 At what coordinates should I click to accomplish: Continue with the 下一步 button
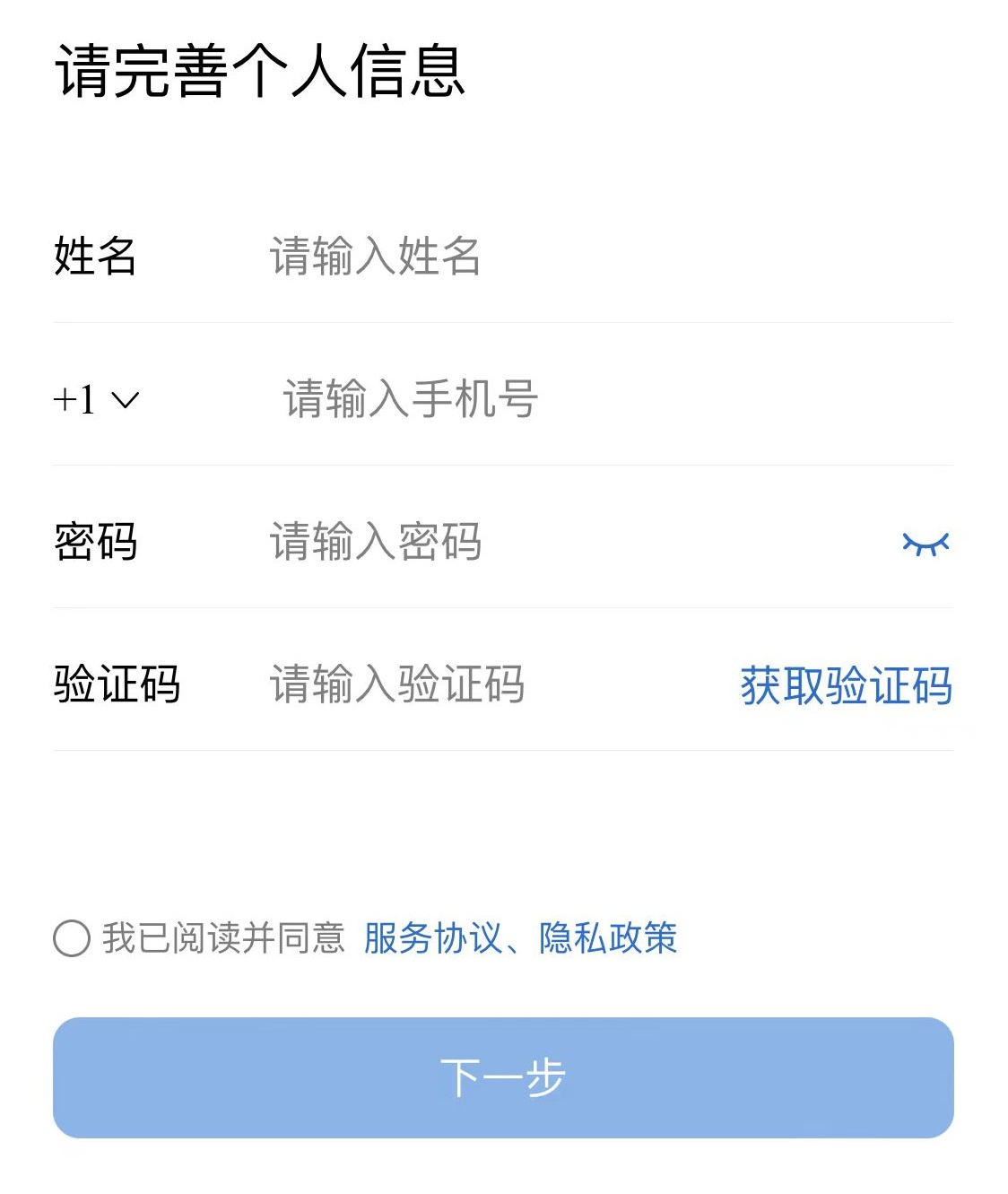point(503,1077)
